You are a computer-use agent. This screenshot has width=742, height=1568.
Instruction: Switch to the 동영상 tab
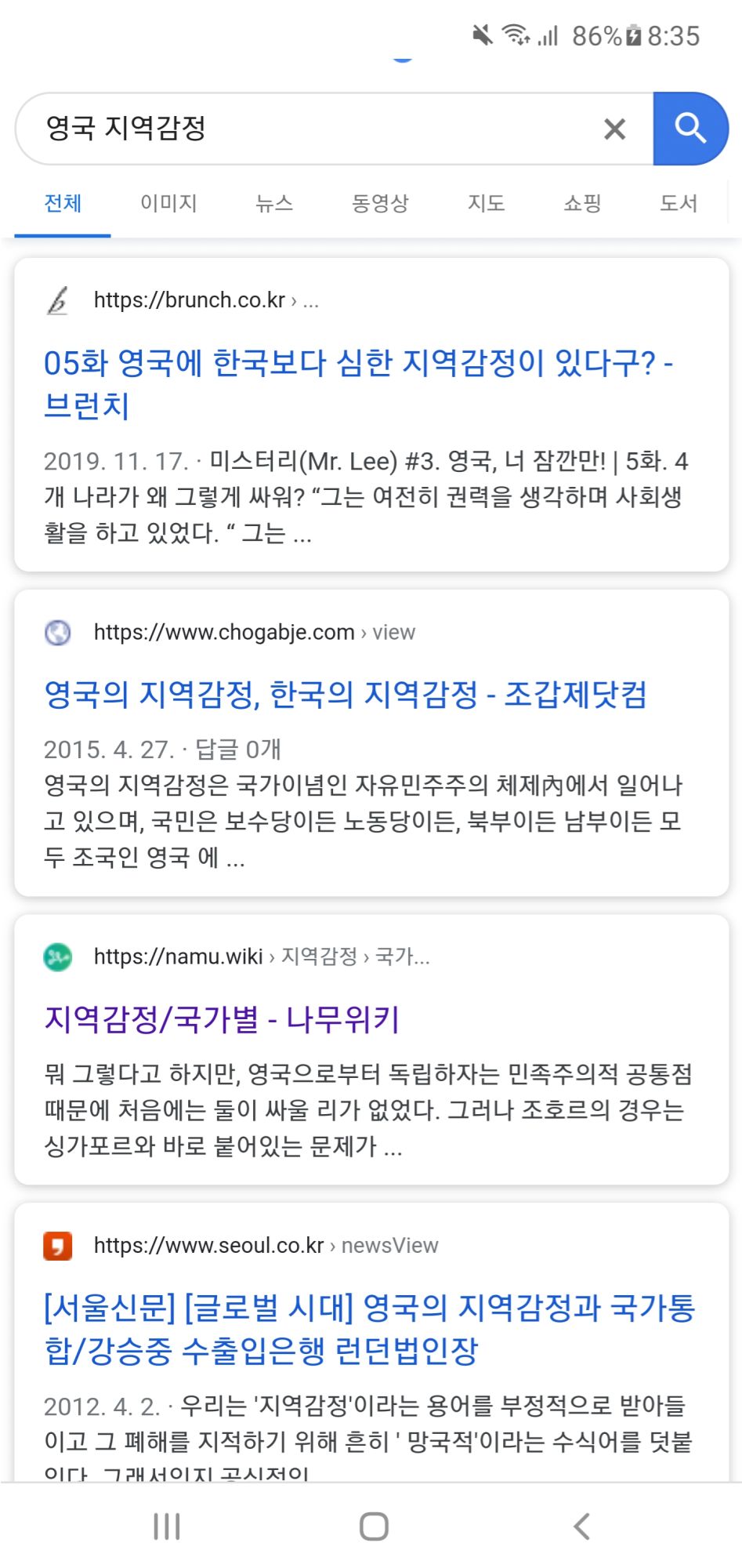(x=380, y=204)
